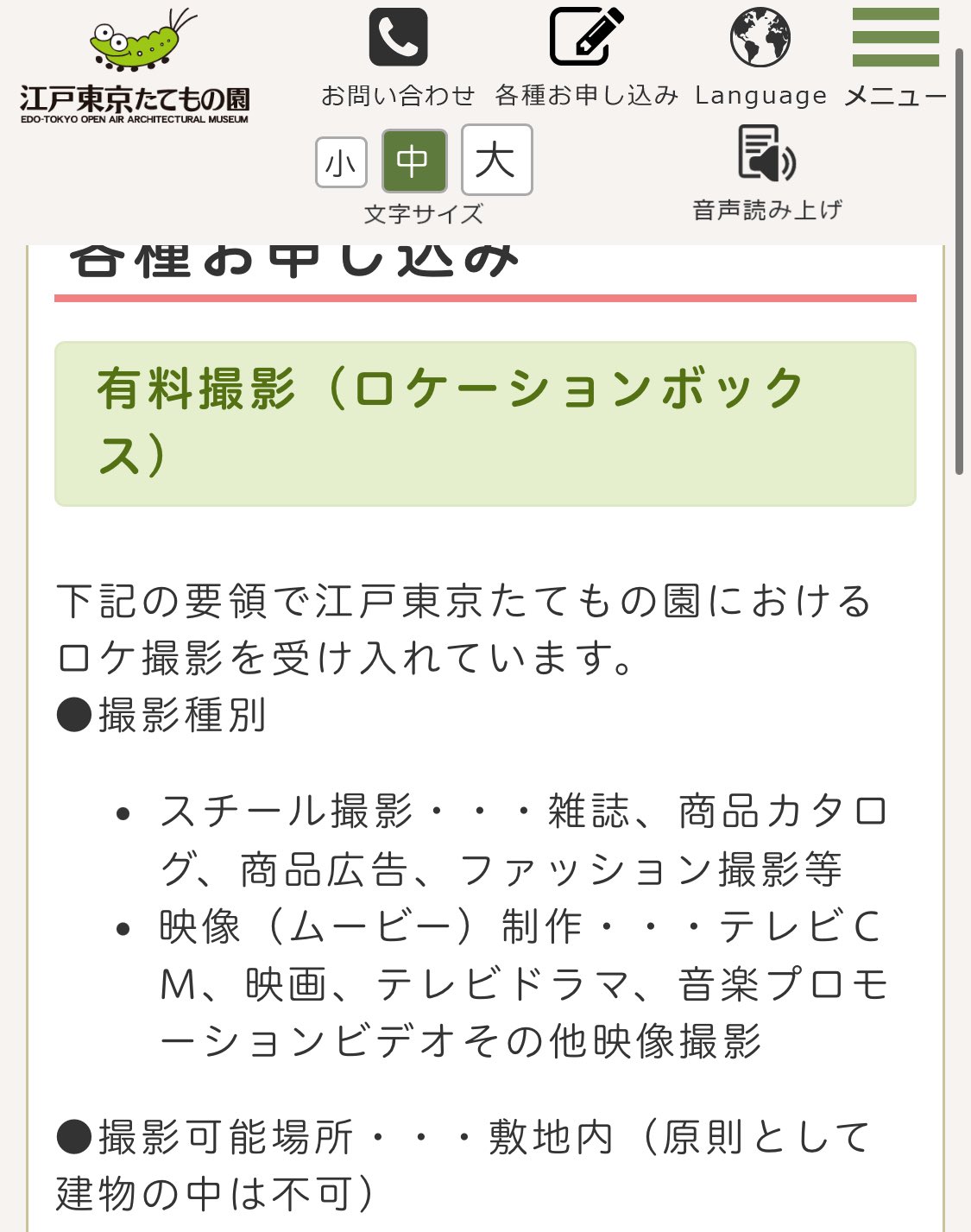Open the Language selector
This screenshot has height=1232, width=971.
click(x=760, y=57)
